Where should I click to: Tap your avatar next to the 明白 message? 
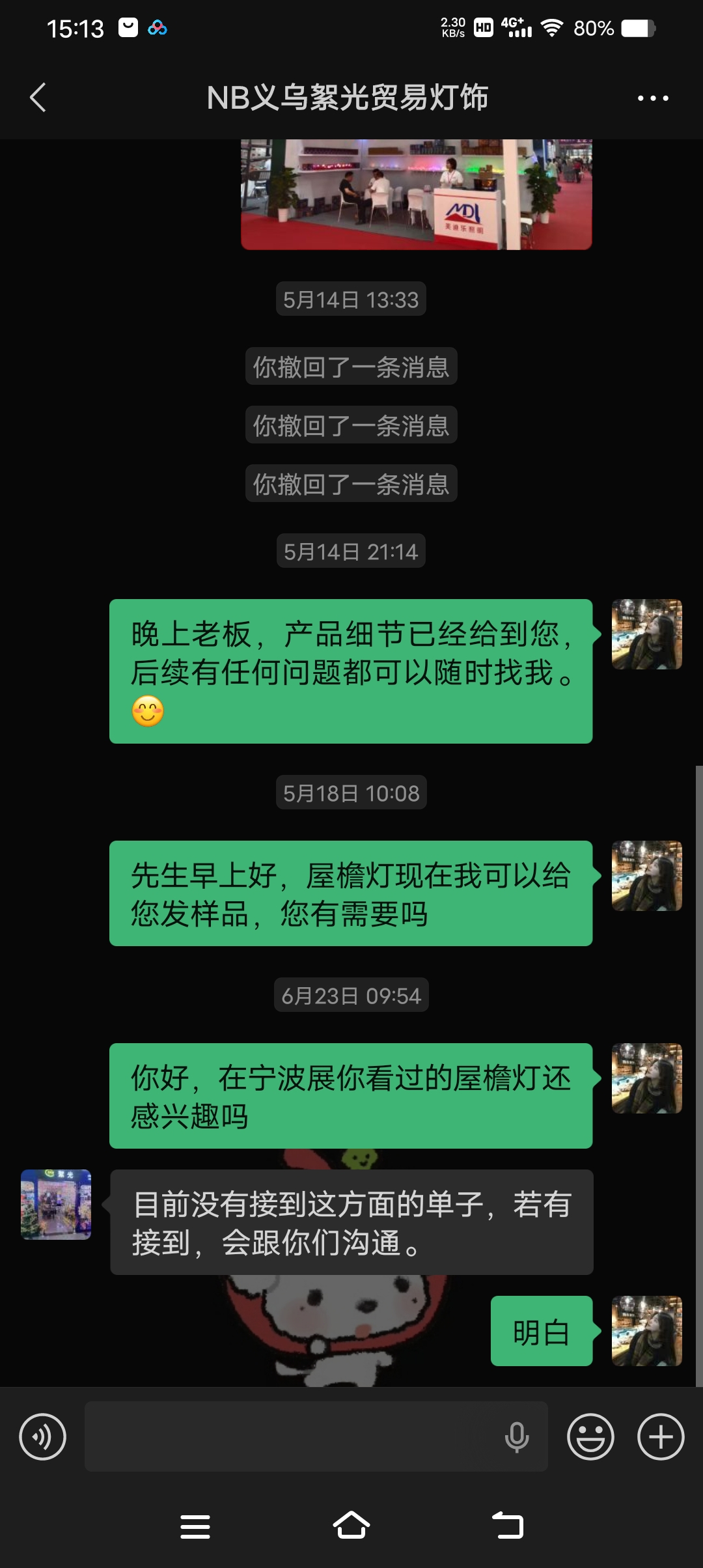[x=647, y=1331]
